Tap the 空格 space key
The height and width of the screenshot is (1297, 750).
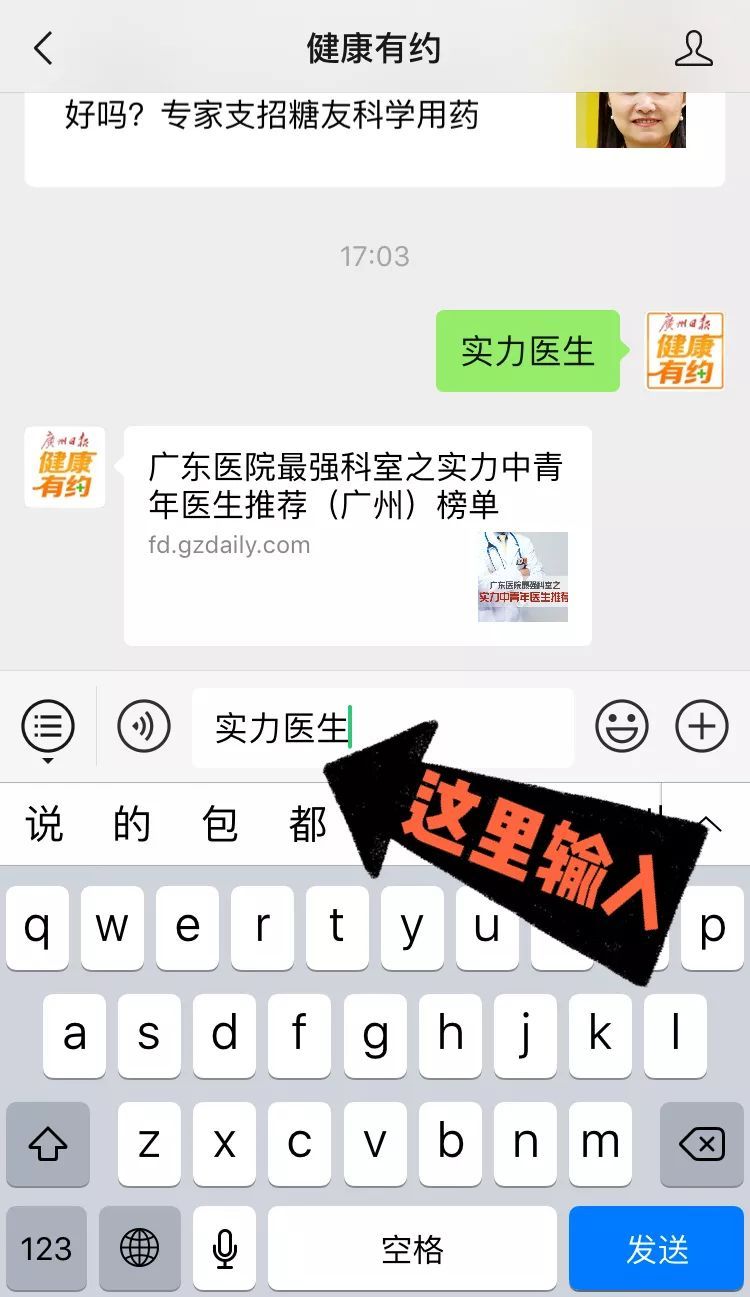click(x=412, y=1248)
